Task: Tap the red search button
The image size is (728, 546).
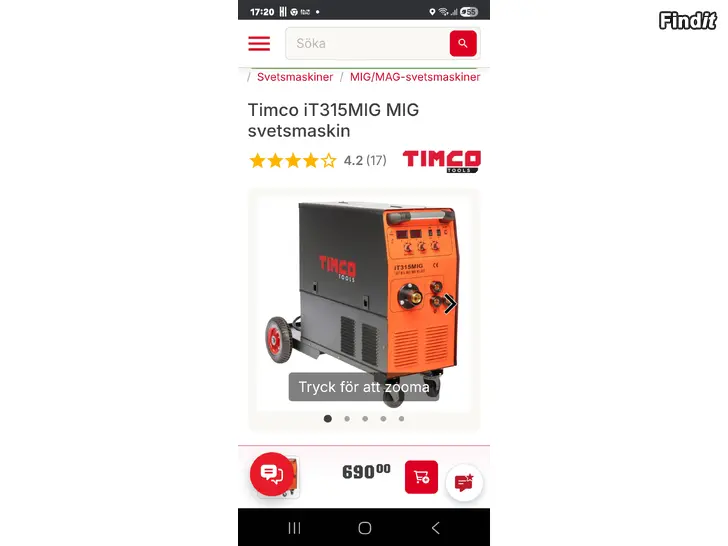Action: 462,43
